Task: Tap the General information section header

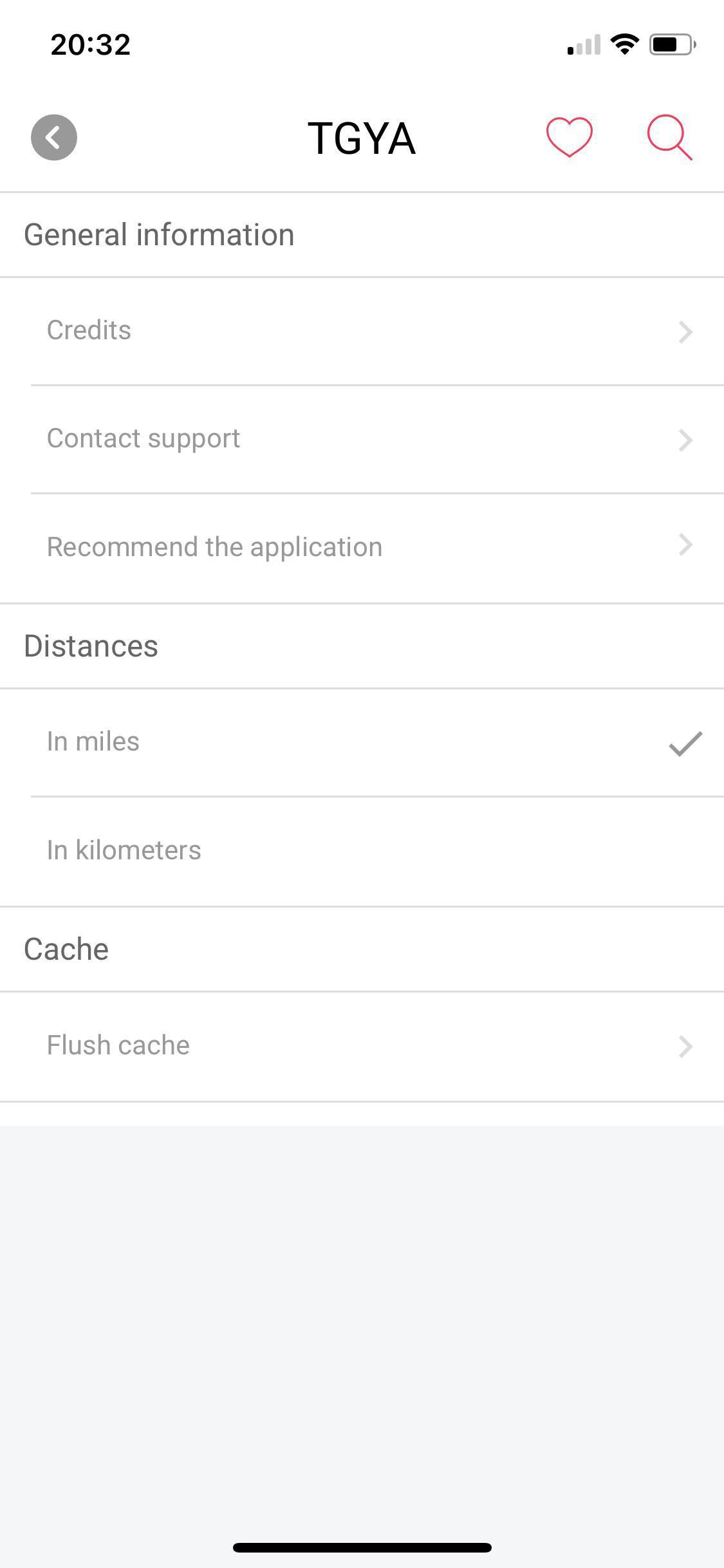Action: tap(158, 233)
